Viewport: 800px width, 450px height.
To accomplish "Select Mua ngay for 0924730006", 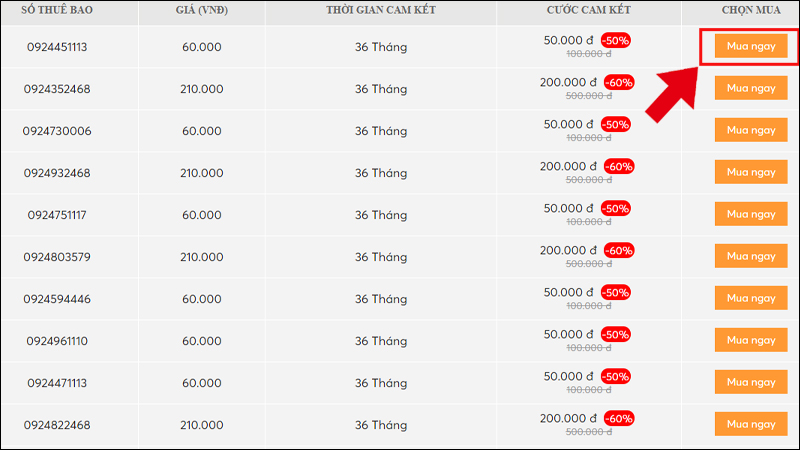I will point(751,130).
